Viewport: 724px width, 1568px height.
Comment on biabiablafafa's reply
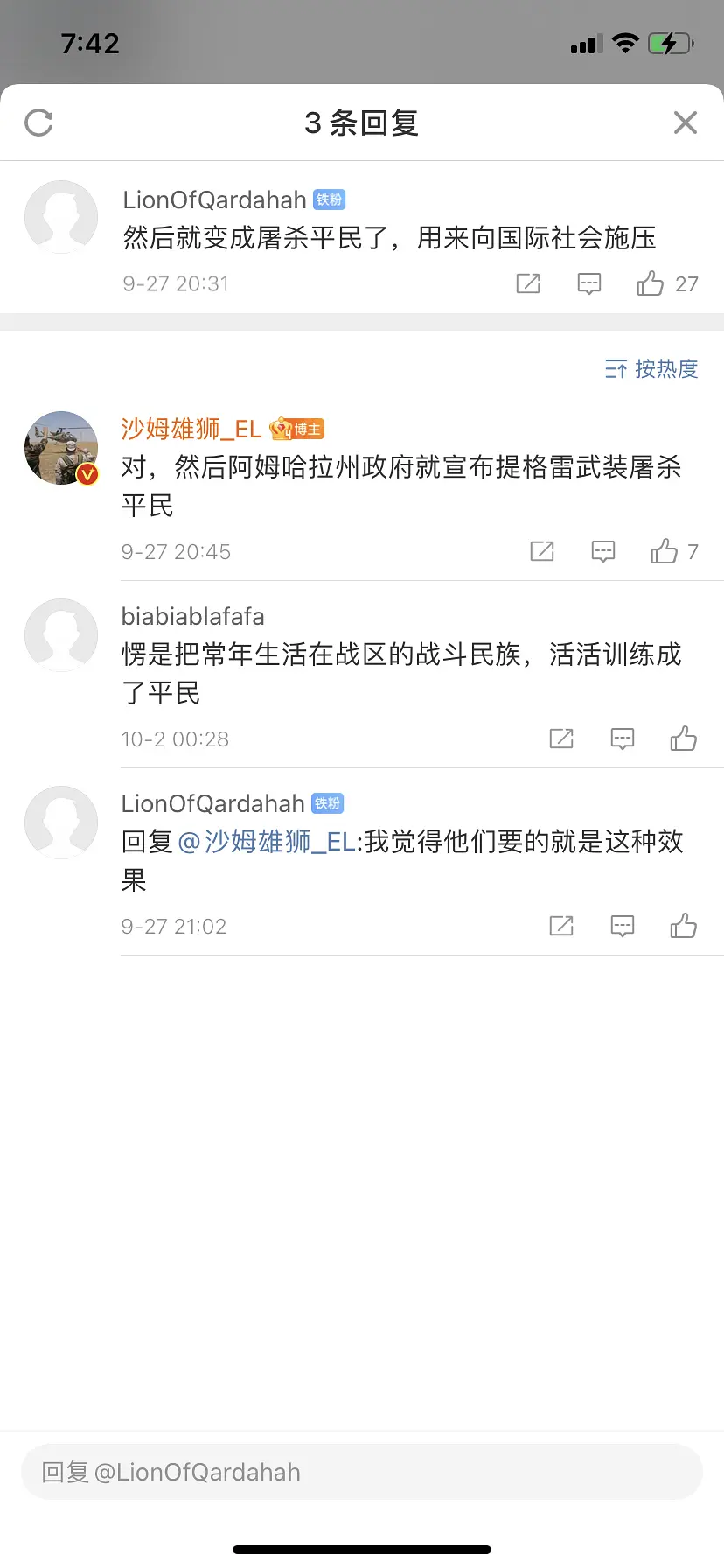point(623,738)
